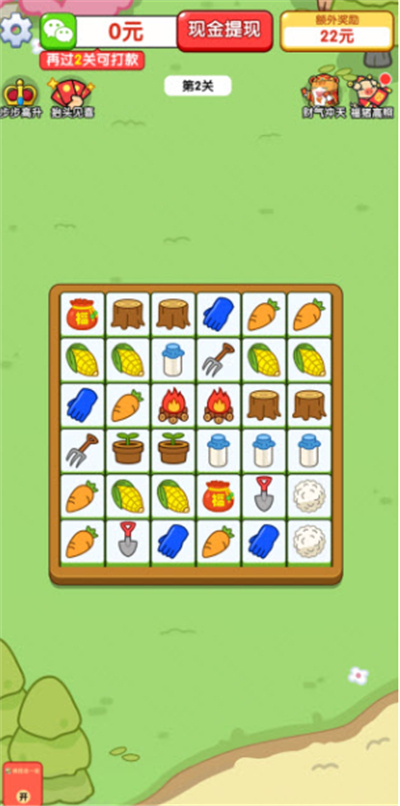The width and height of the screenshot is (400, 806).
Task: Tap the lucky bag tile between corn and shovel
Action: click(x=219, y=496)
